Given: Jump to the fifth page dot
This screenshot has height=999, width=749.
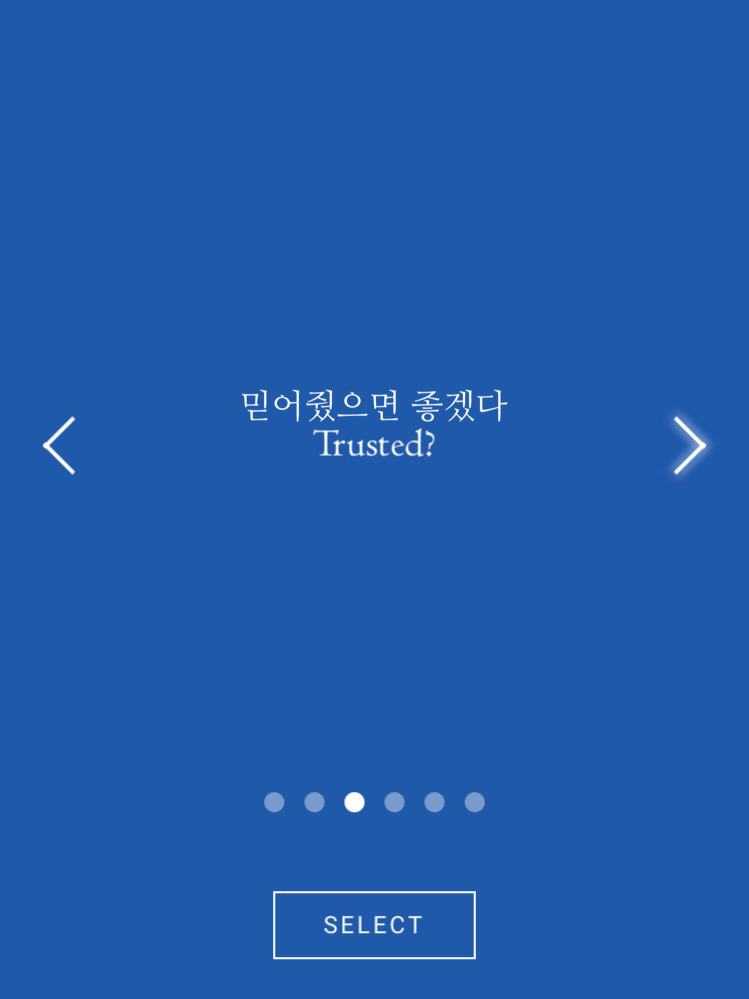Looking at the screenshot, I should click(x=435, y=802).
